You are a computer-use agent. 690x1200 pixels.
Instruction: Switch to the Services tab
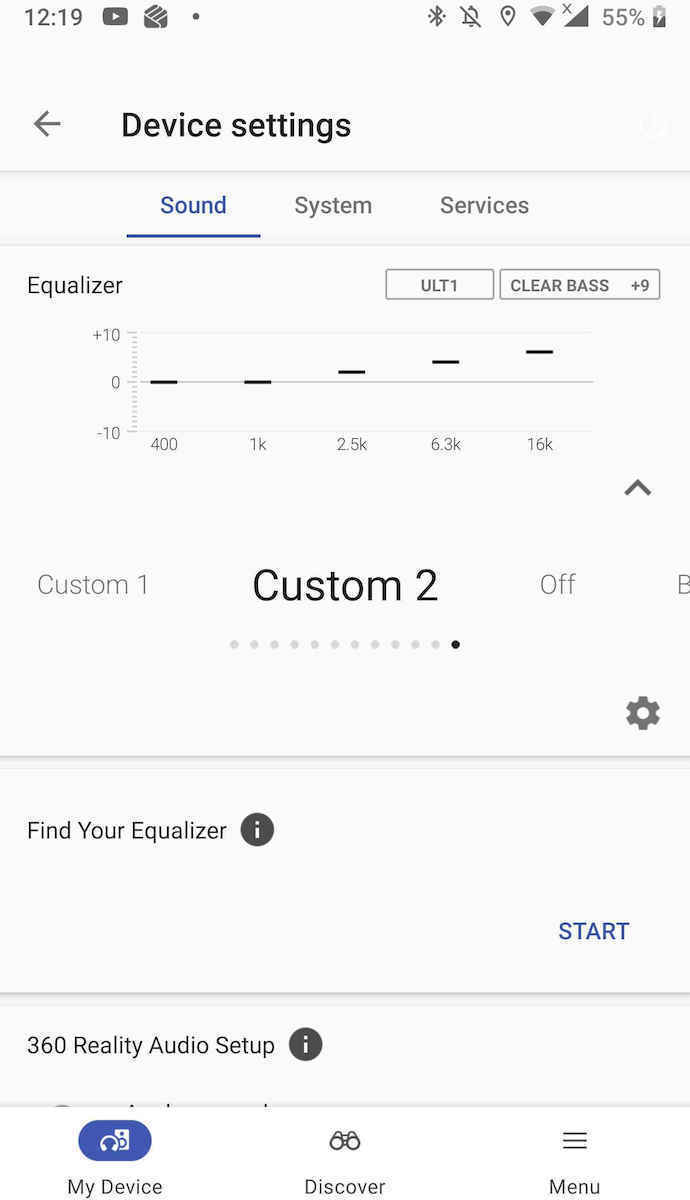pos(484,205)
